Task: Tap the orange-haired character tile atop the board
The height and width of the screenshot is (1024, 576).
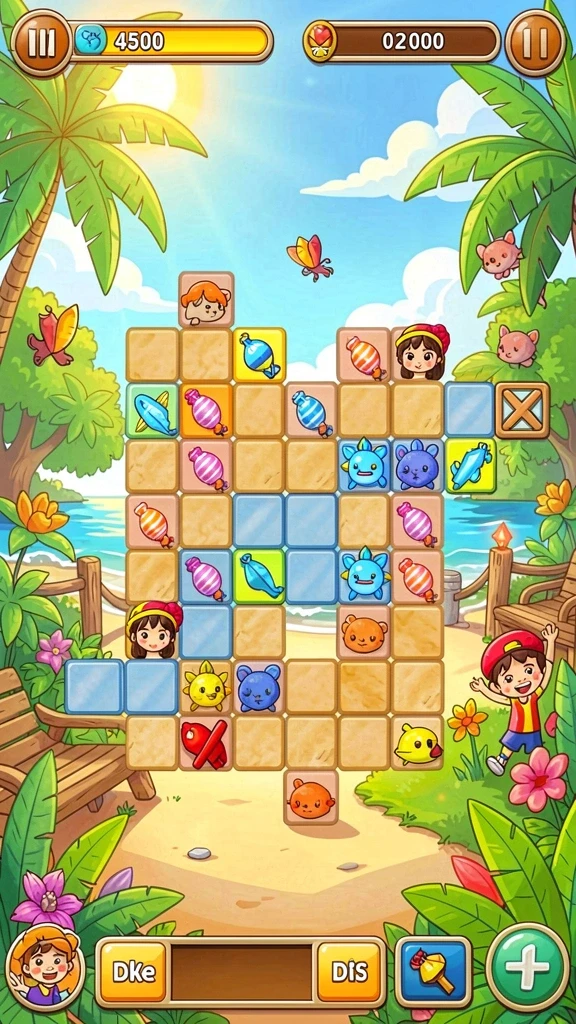Action: [x=206, y=300]
